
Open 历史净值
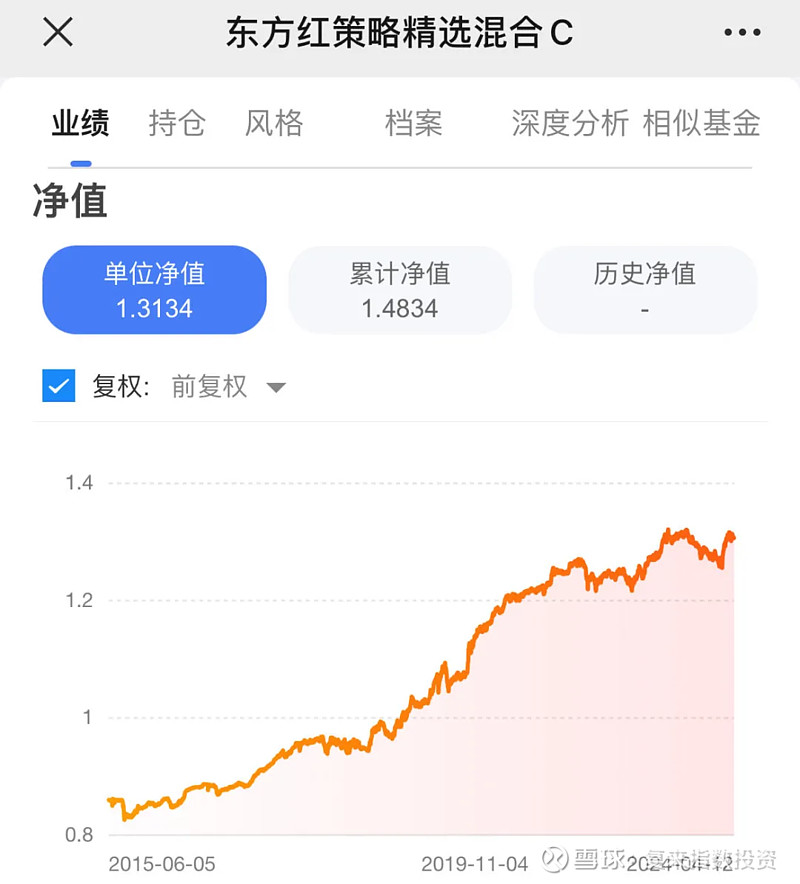pos(645,289)
